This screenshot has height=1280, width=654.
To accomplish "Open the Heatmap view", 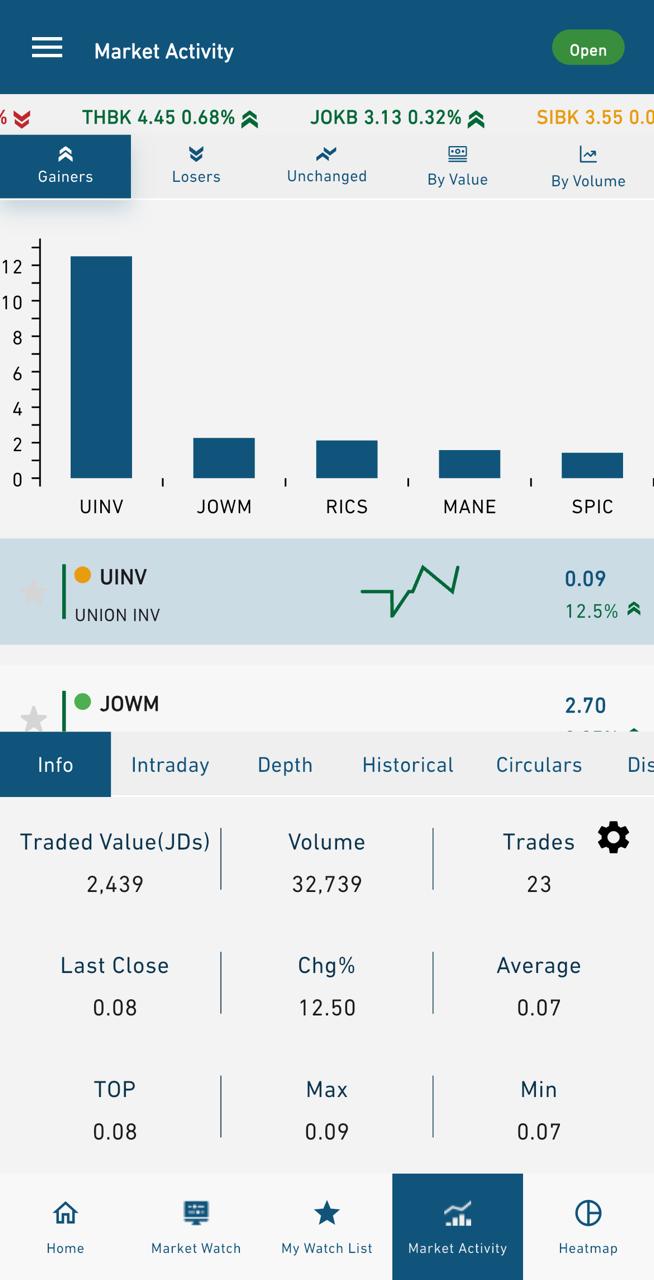I will point(588,1227).
